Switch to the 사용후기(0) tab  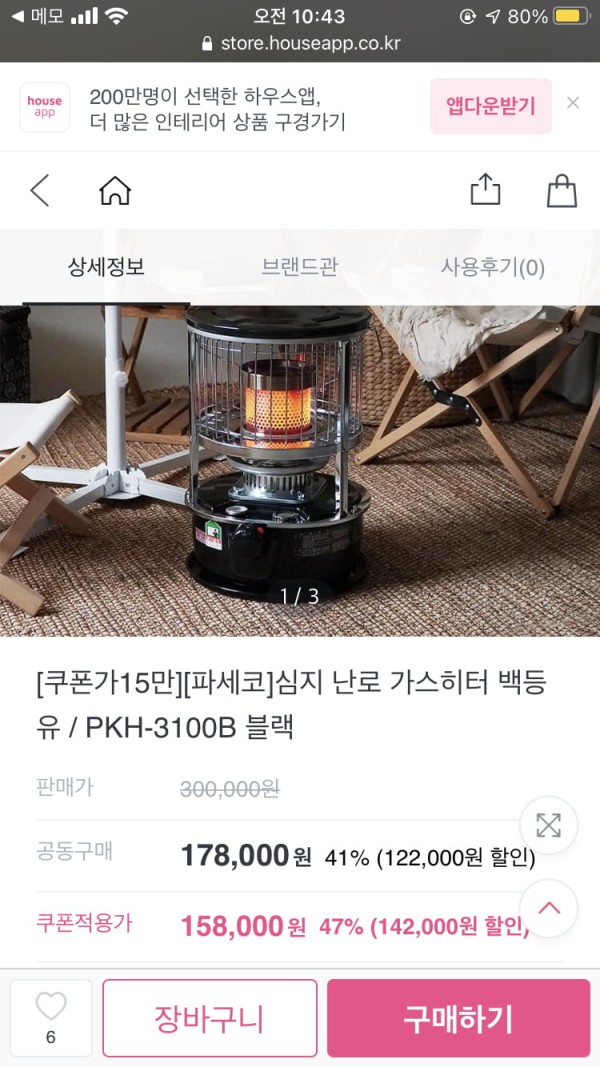coord(492,267)
